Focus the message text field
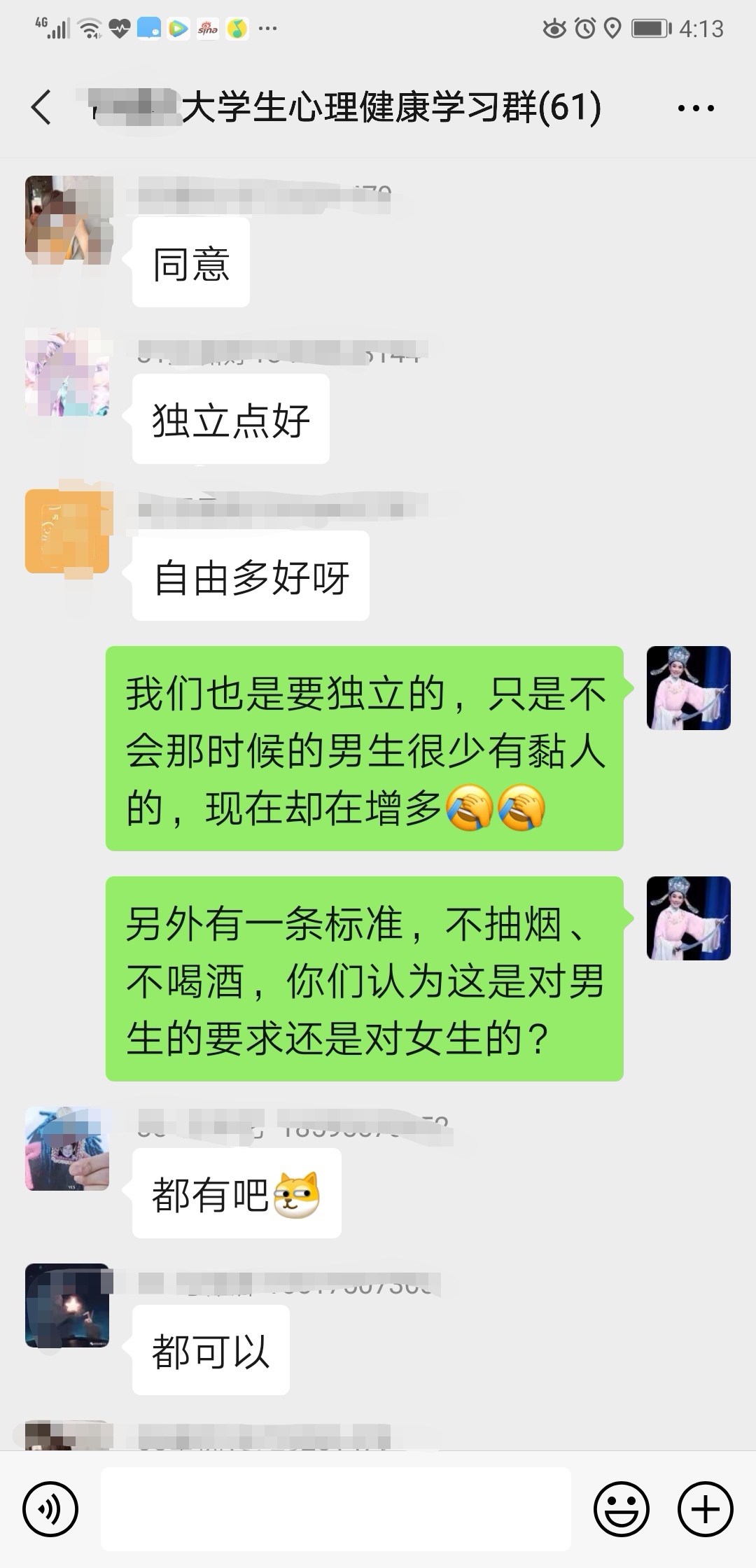The image size is (756, 1568). click(x=336, y=1509)
